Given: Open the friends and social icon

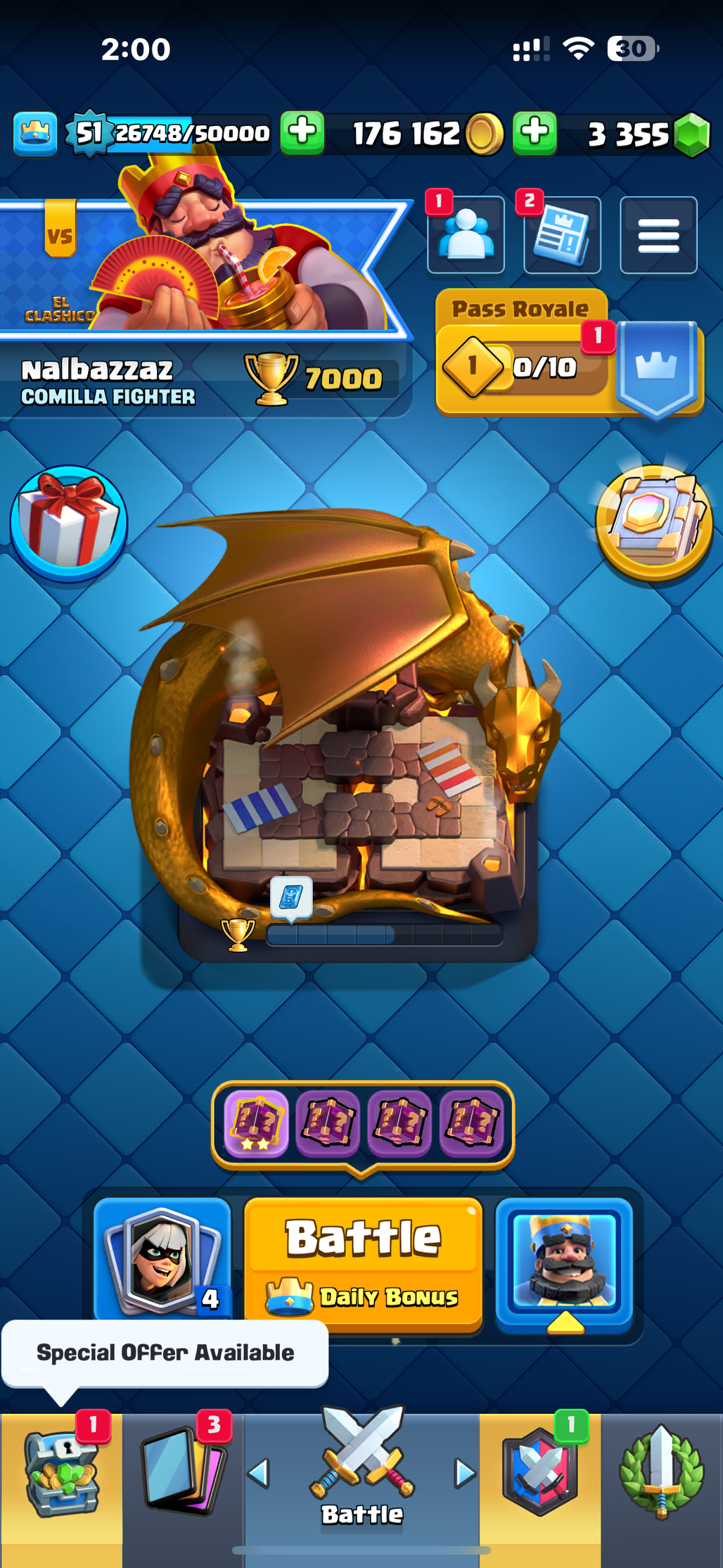Looking at the screenshot, I should (466, 235).
